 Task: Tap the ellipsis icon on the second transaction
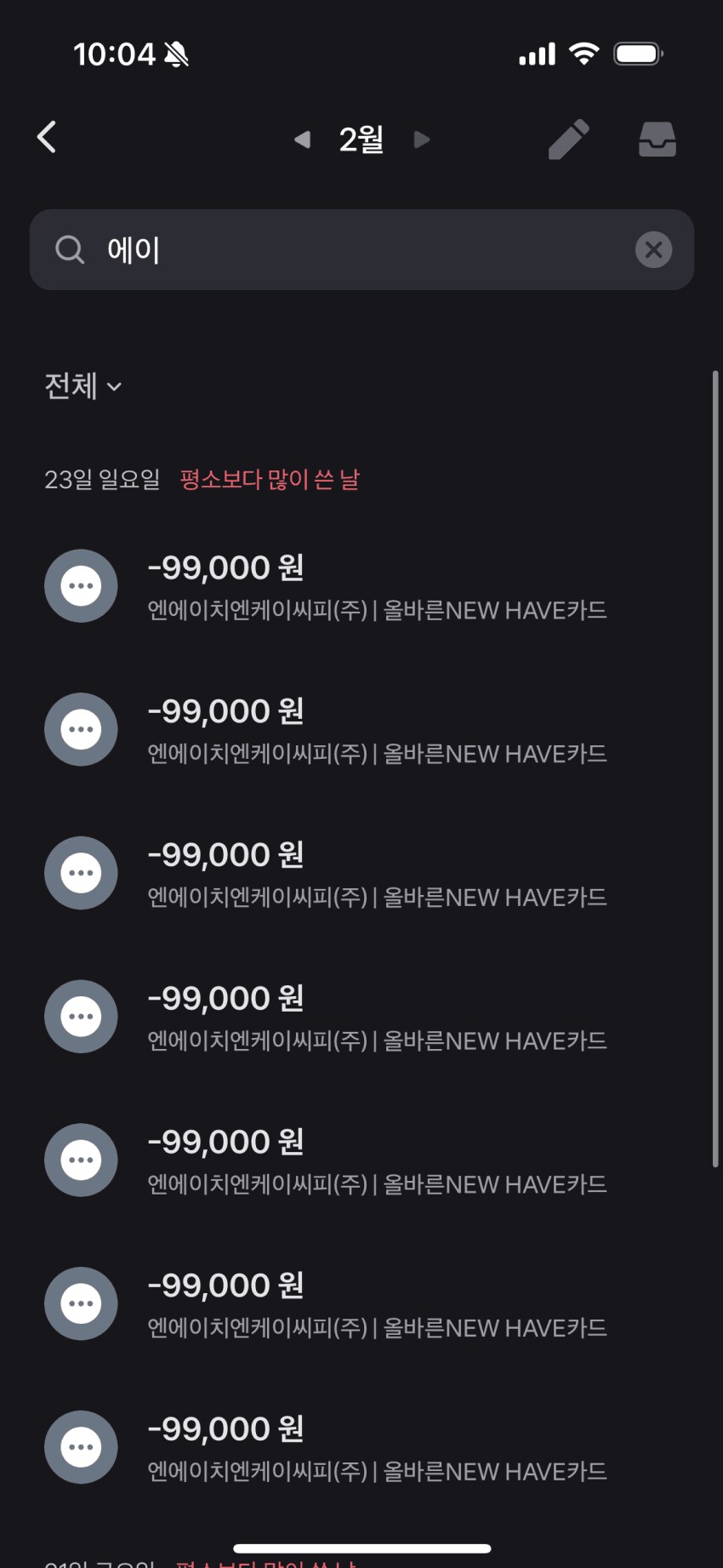[x=80, y=729]
